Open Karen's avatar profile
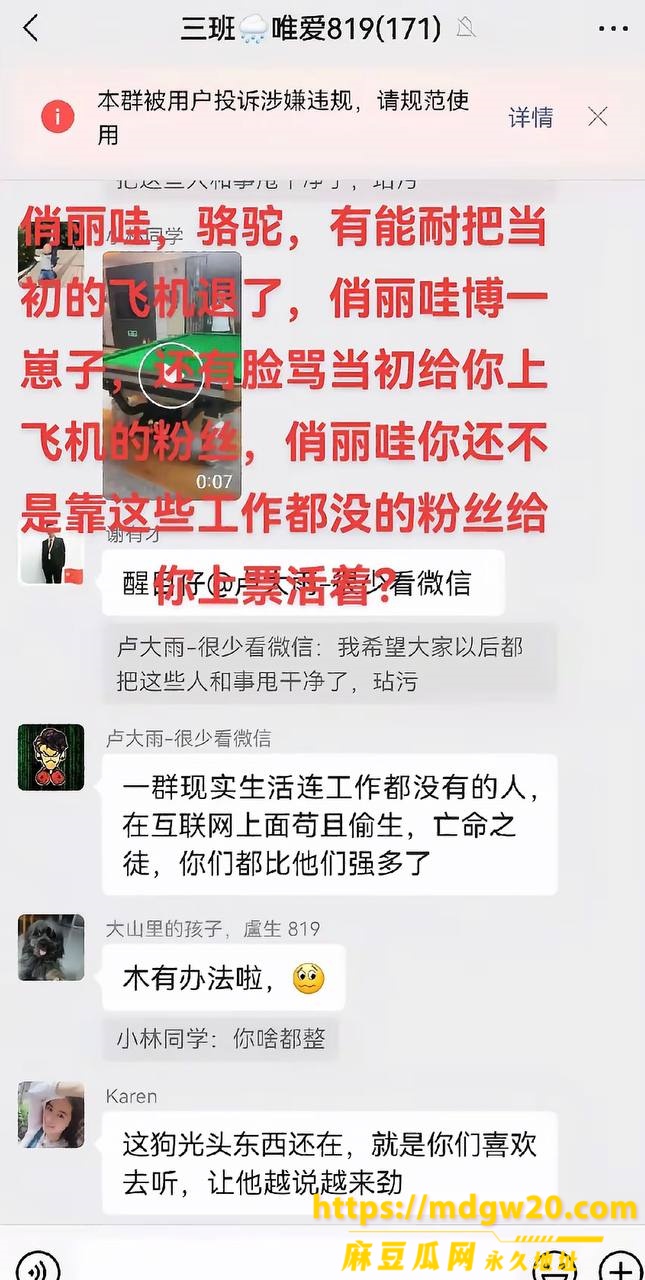Screen dimensions: 645x1280 pyautogui.click(x=51, y=1114)
